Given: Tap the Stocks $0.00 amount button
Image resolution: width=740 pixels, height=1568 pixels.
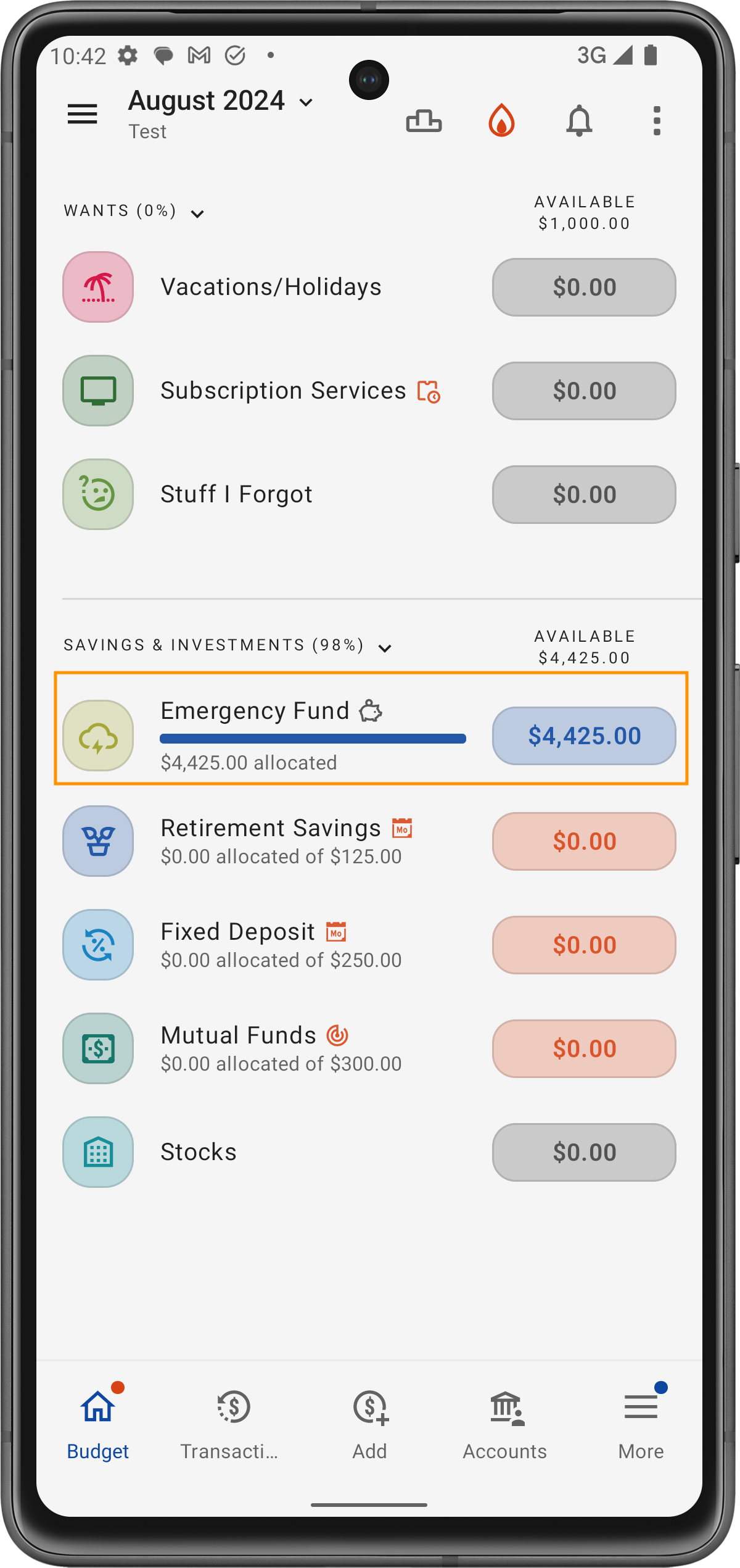Looking at the screenshot, I should click(583, 1152).
